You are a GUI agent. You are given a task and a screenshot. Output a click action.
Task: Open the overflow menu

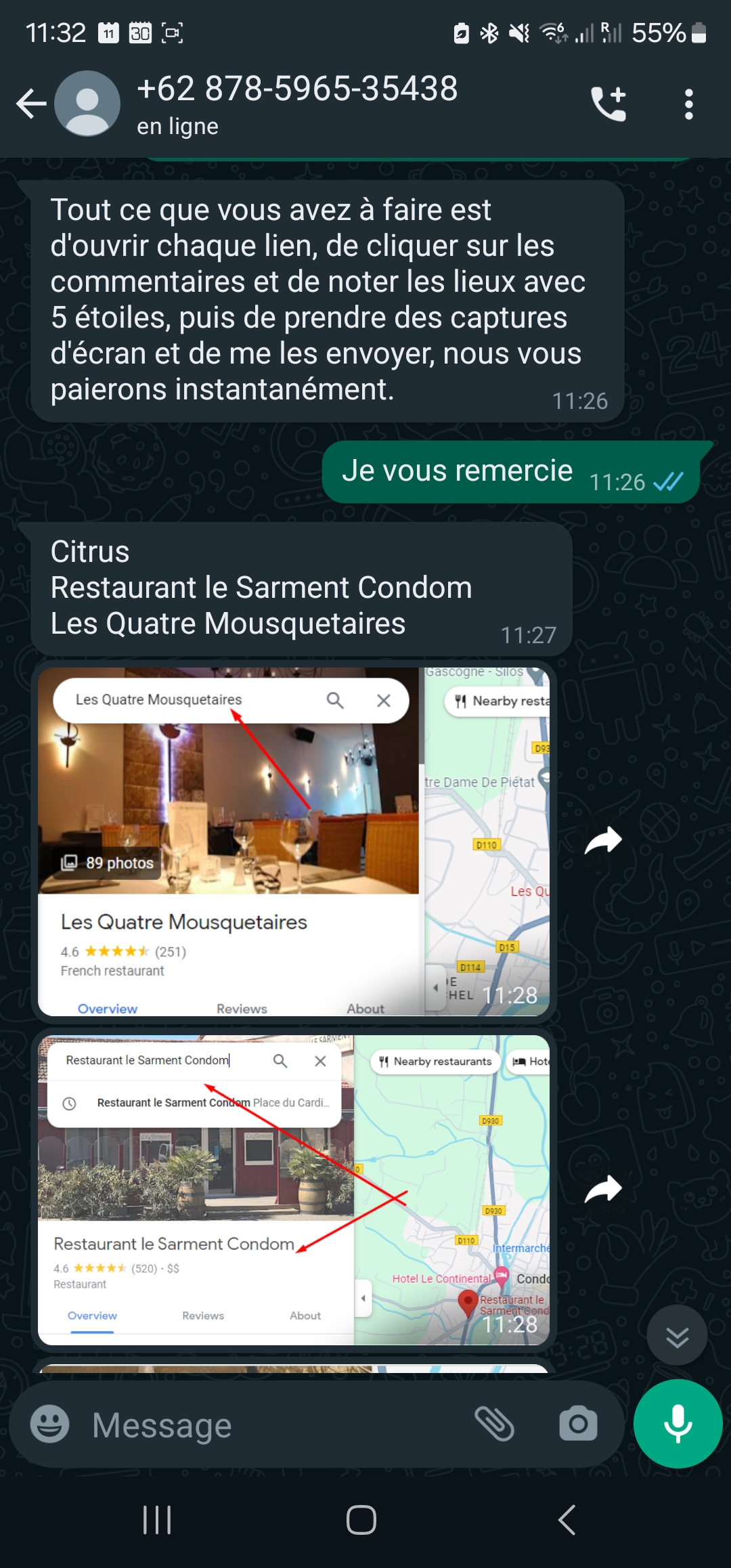[x=688, y=104]
